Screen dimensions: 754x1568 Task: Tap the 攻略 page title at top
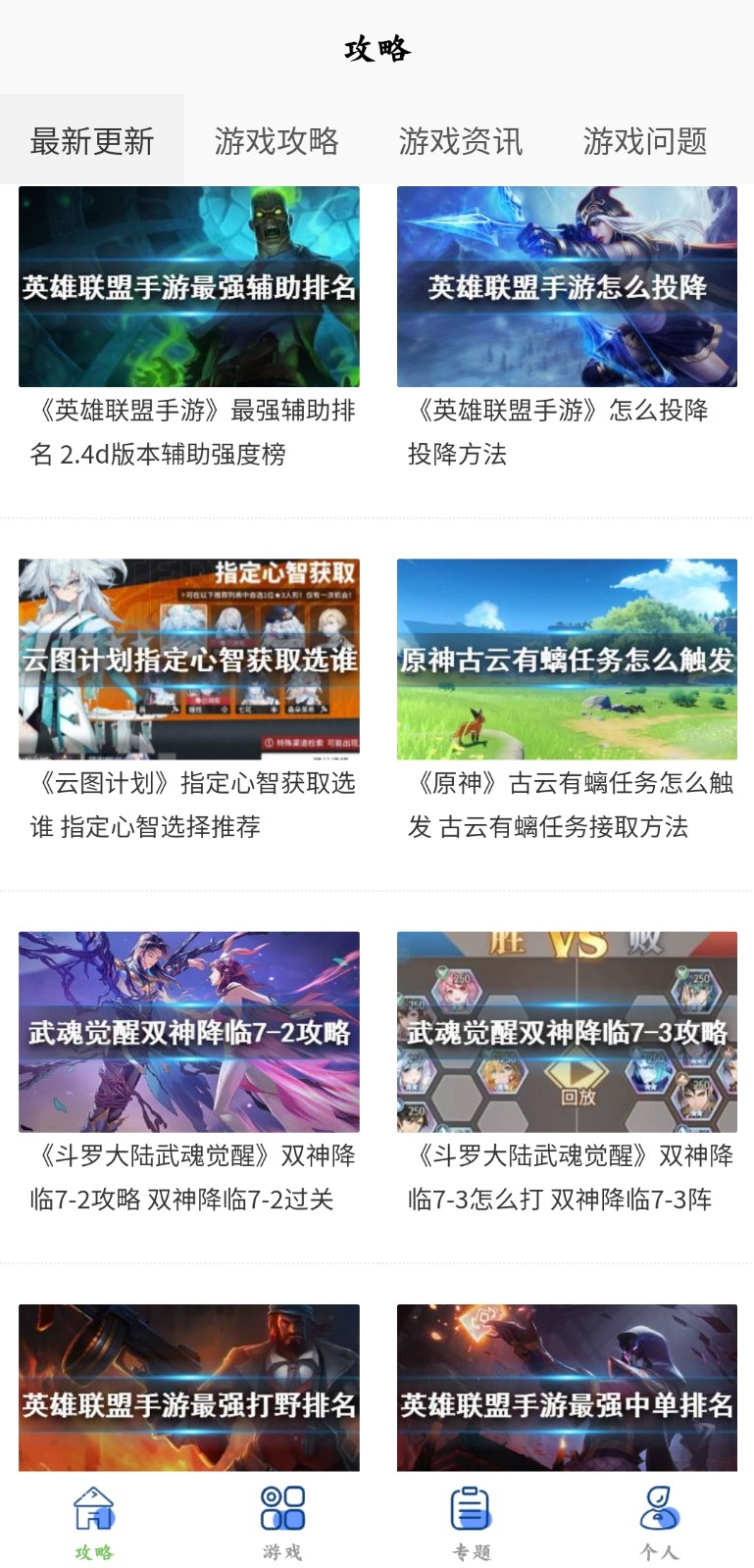pyautogui.click(x=376, y=49)
